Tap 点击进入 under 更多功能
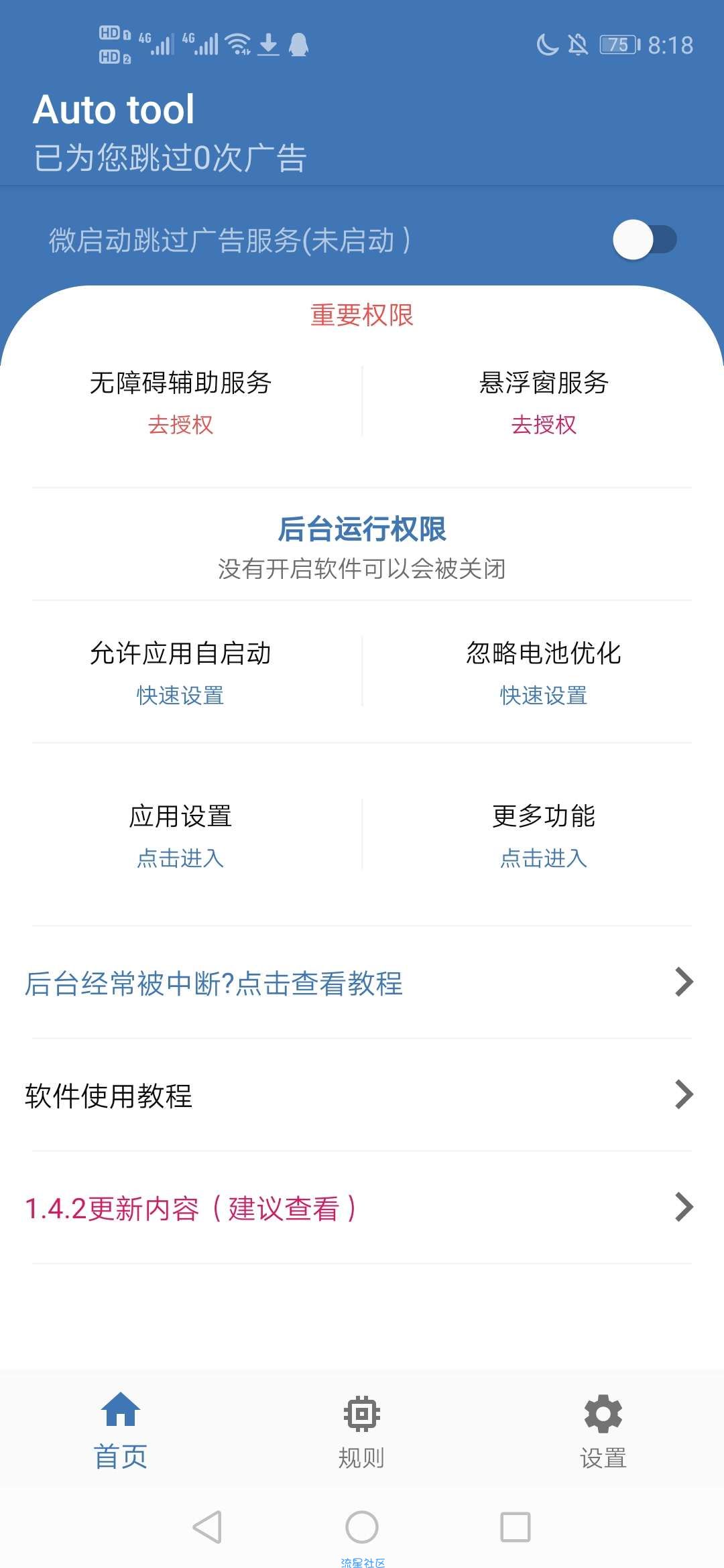This screenshot has width=724, height=1568. pyautogui.click(x=543, y=858)
